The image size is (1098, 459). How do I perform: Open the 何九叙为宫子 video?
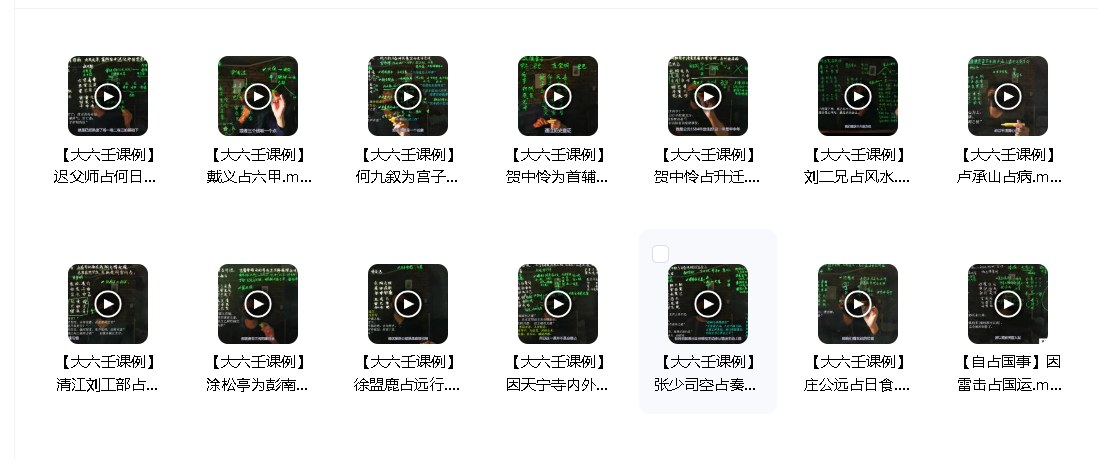(x=408, y=96)
